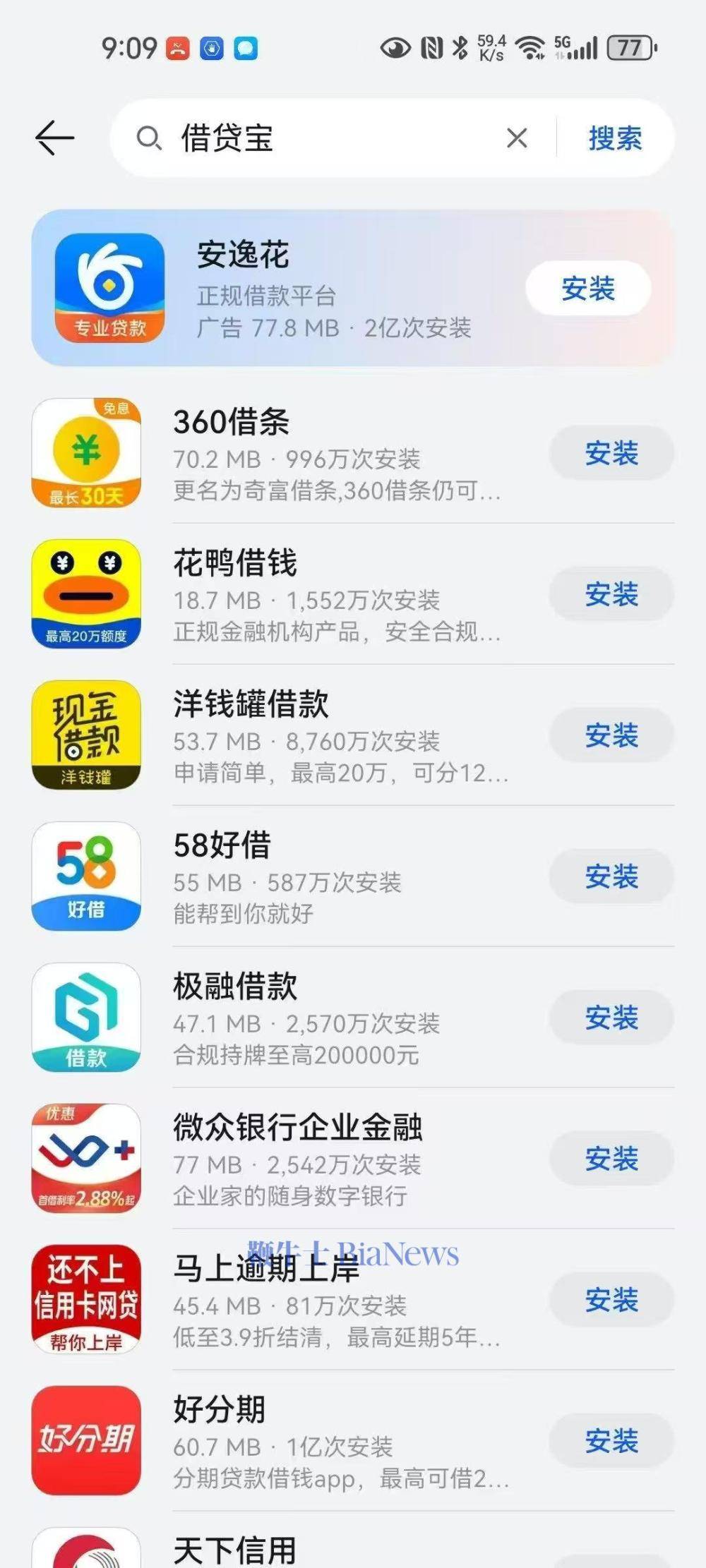Install 58好借
This screenshot has height=1568, width=706.
pyautogui.click(x=611, y=876)
